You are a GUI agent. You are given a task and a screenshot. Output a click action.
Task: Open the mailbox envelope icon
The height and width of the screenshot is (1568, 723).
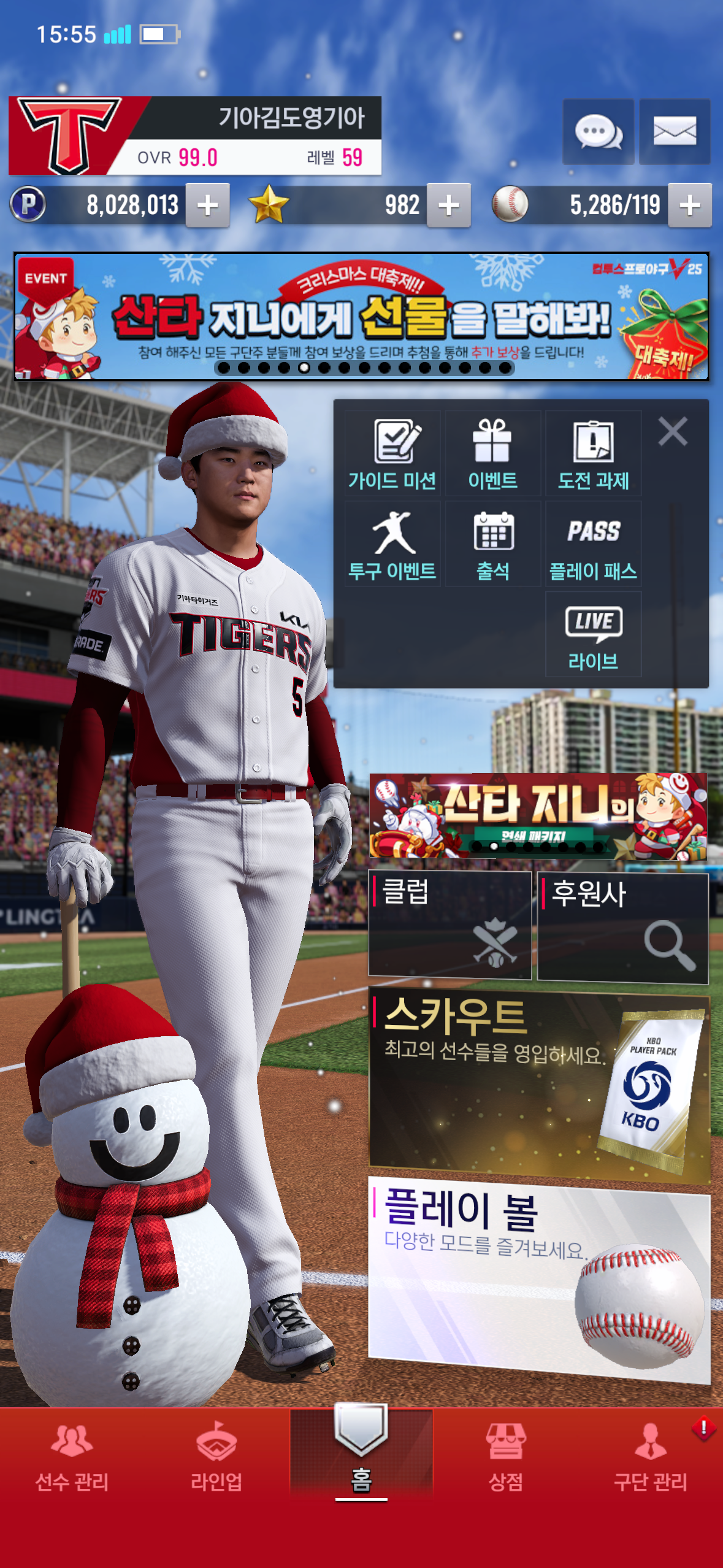coord(675,131)
